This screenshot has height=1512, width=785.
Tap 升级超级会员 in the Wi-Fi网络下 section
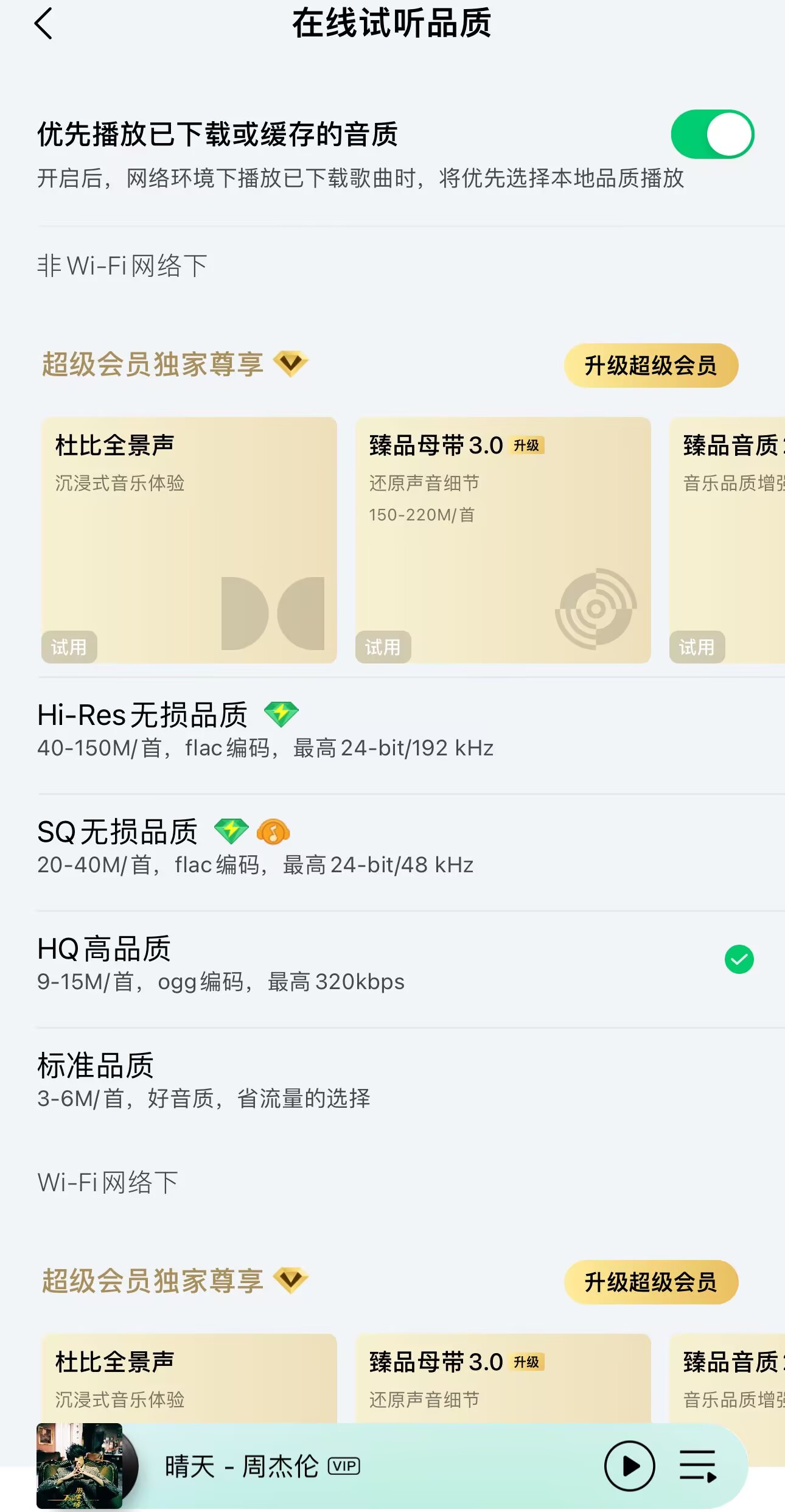point(651,1282)
